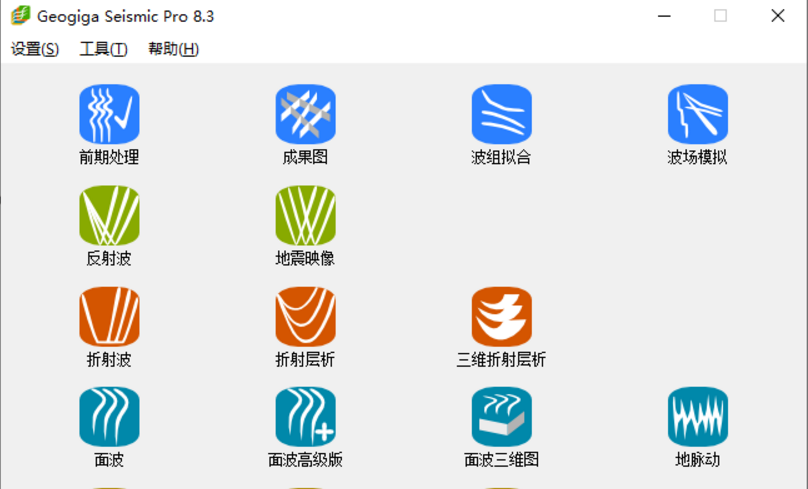Launch the 地脉动 module

[x=697, y=417]
